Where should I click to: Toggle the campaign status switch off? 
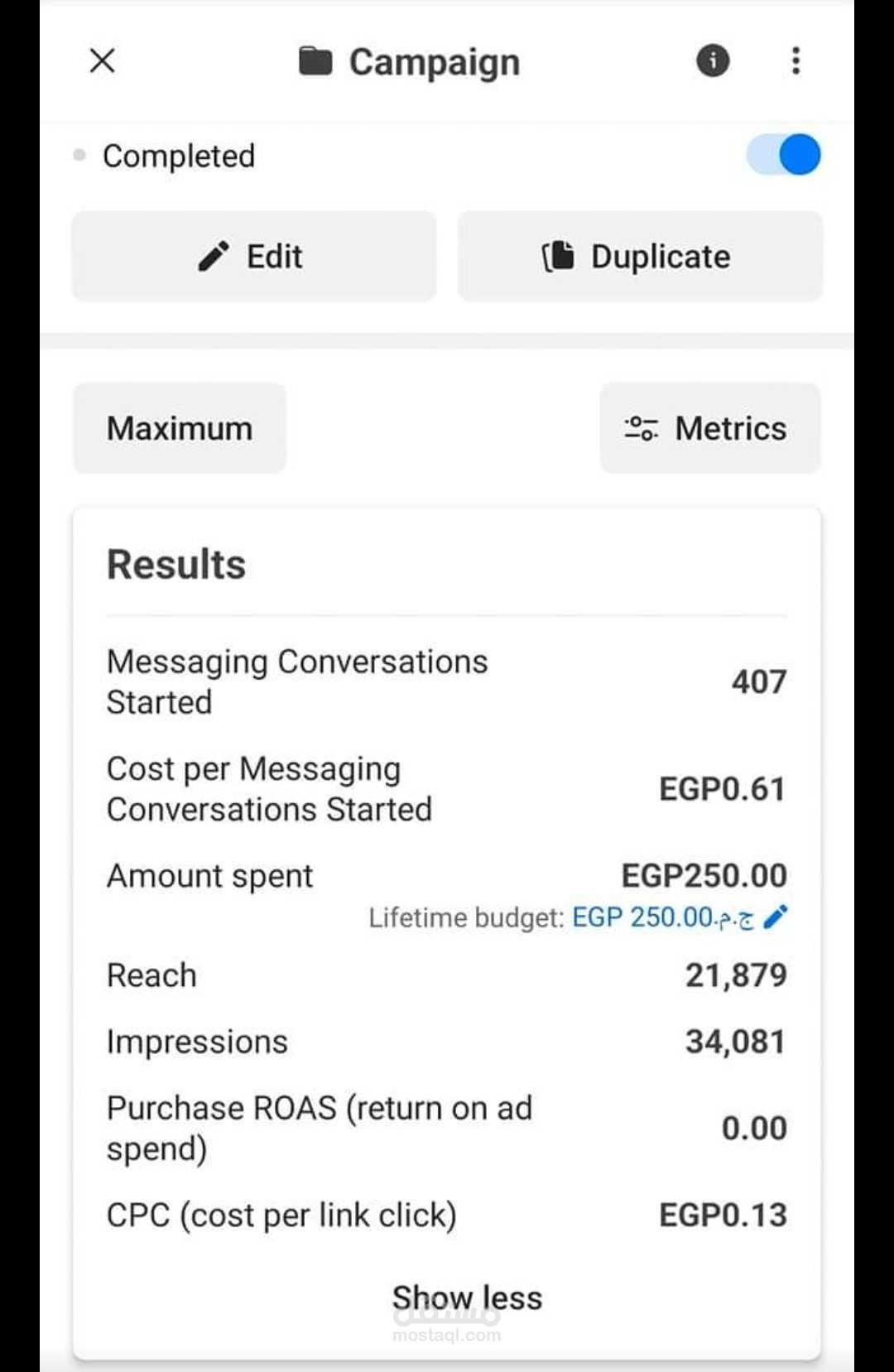coord(784,155)
